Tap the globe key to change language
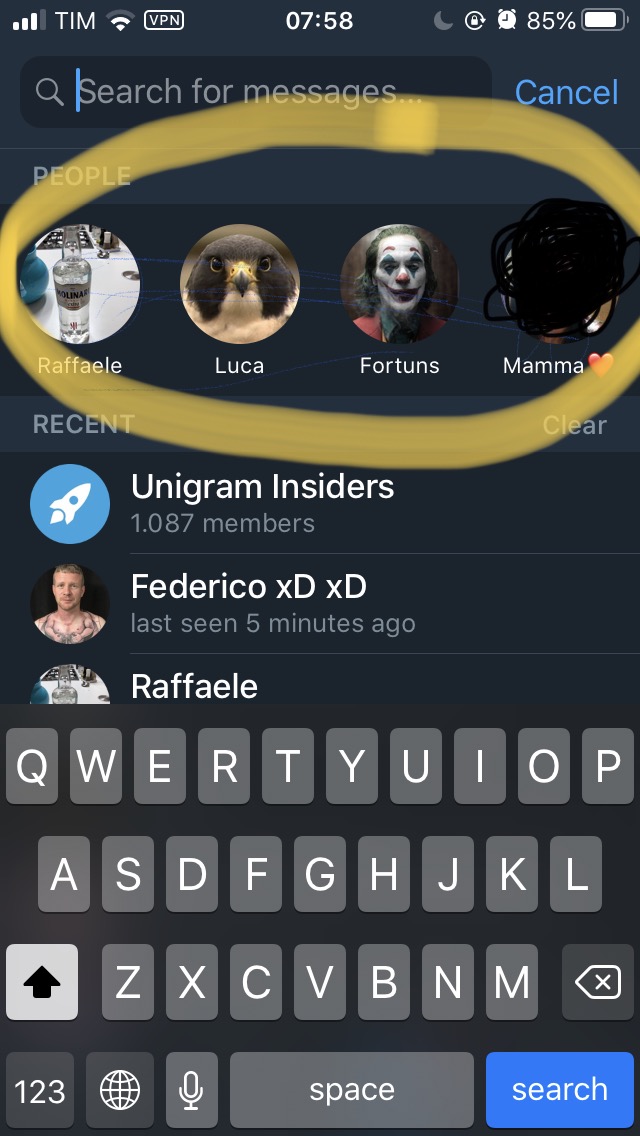Image resolution: width=640 pixels, height=1136 pixels. coord(120,1089)
